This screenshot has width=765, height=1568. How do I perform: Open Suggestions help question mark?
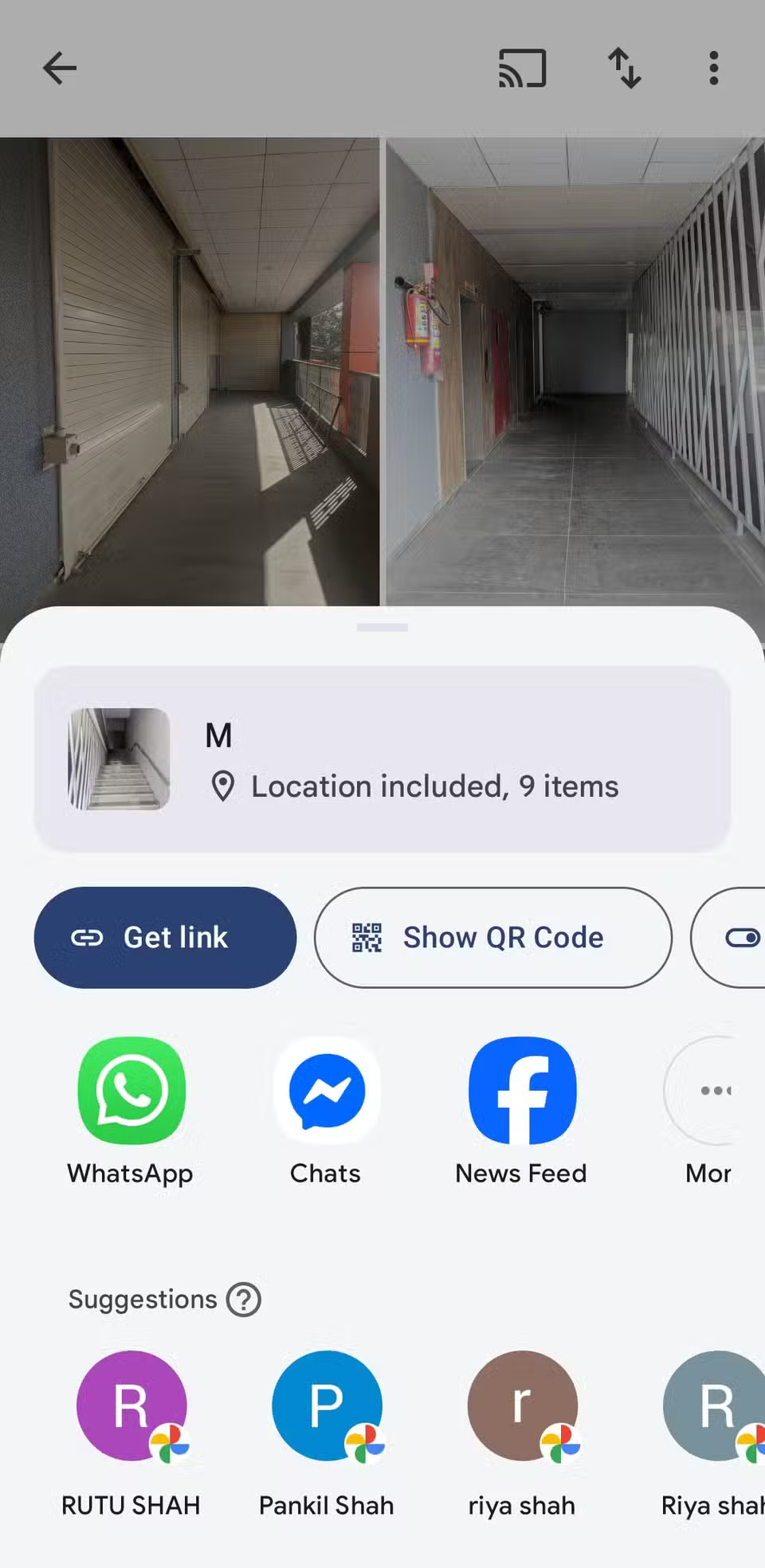(244, 1299)
